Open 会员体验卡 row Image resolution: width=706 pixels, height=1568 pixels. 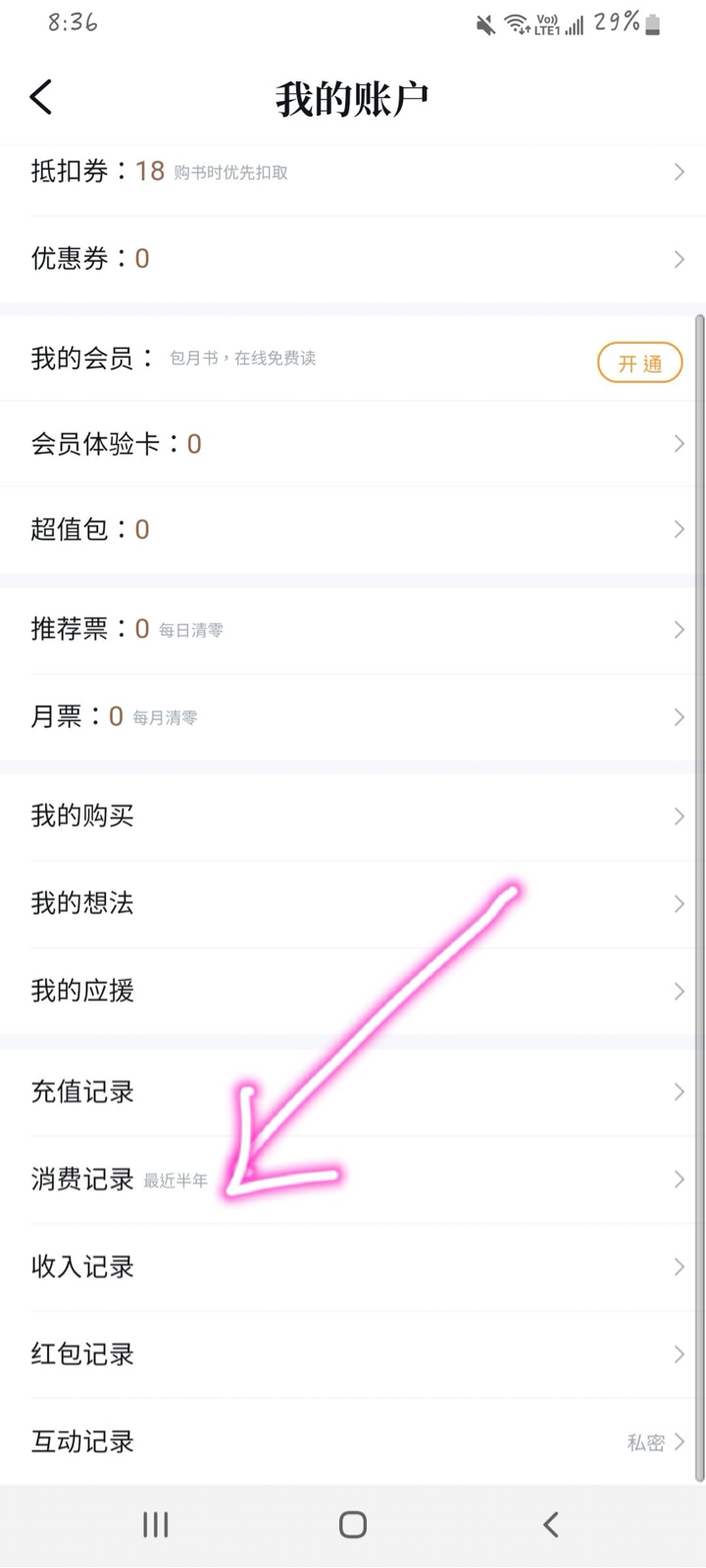(x=353, y=444)
